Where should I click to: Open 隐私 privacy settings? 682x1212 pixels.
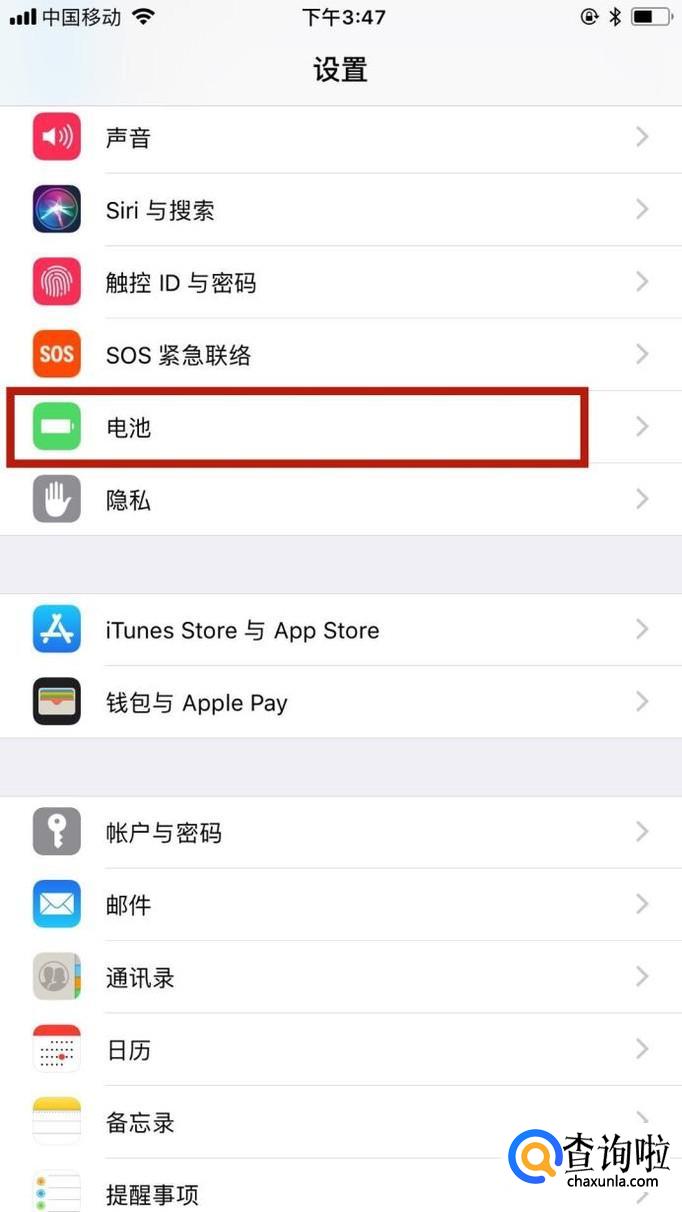coord(341,499)
